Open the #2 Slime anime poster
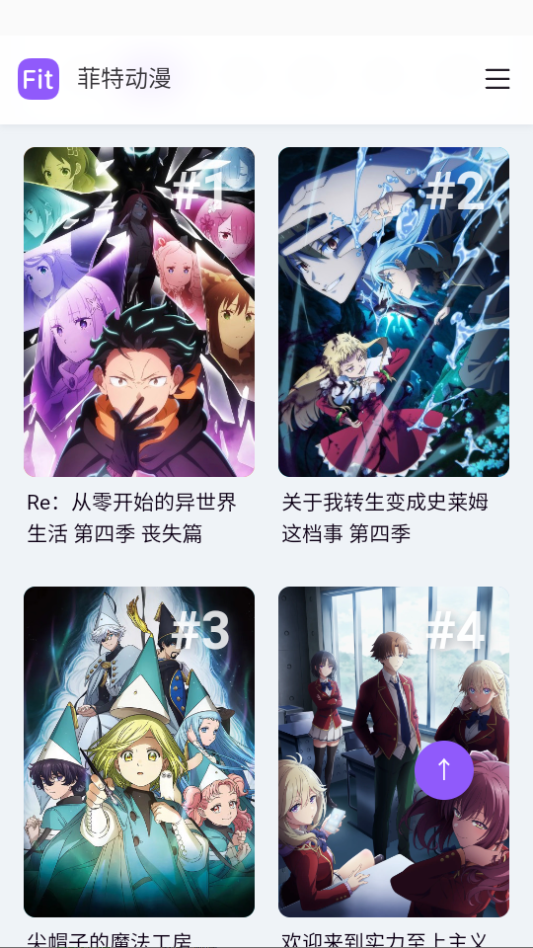 393,312
